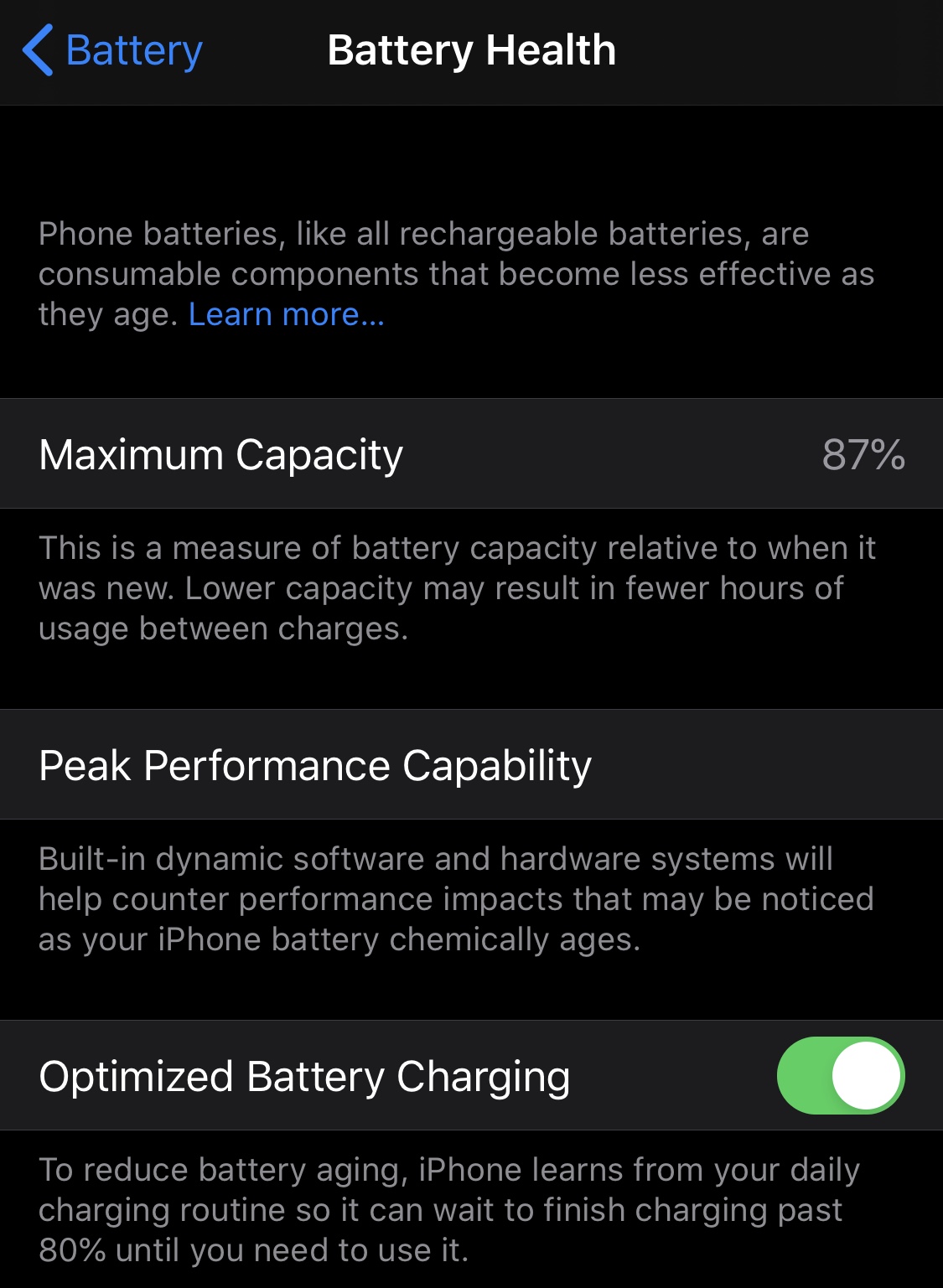Click the Optimized Battery Charging row label
943x1288 pixels.
306,1075
